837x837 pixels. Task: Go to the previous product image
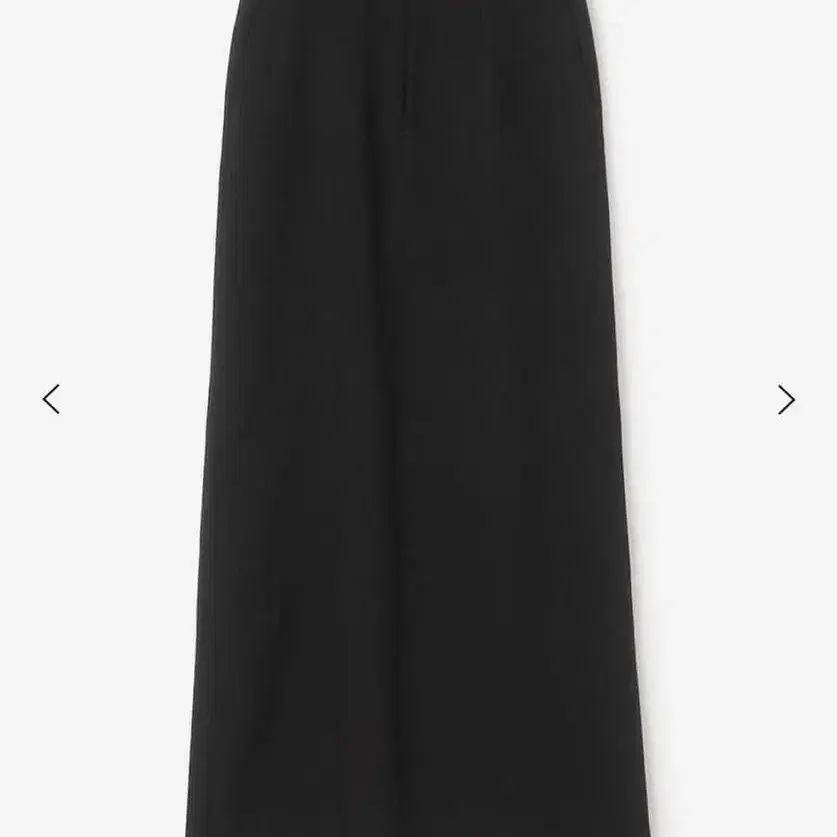51,399
